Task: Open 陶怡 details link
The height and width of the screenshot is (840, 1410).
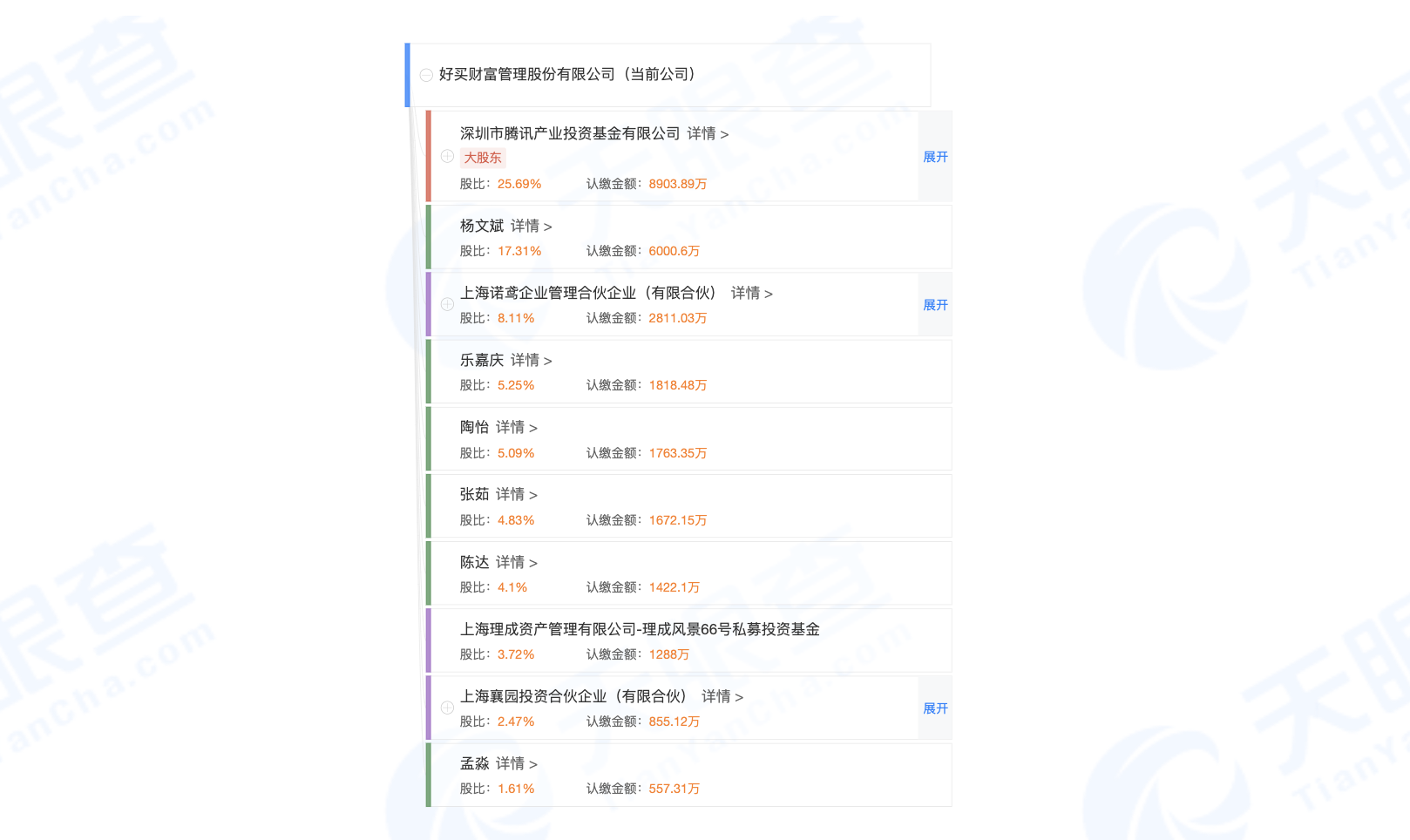Action: point(516,427)
